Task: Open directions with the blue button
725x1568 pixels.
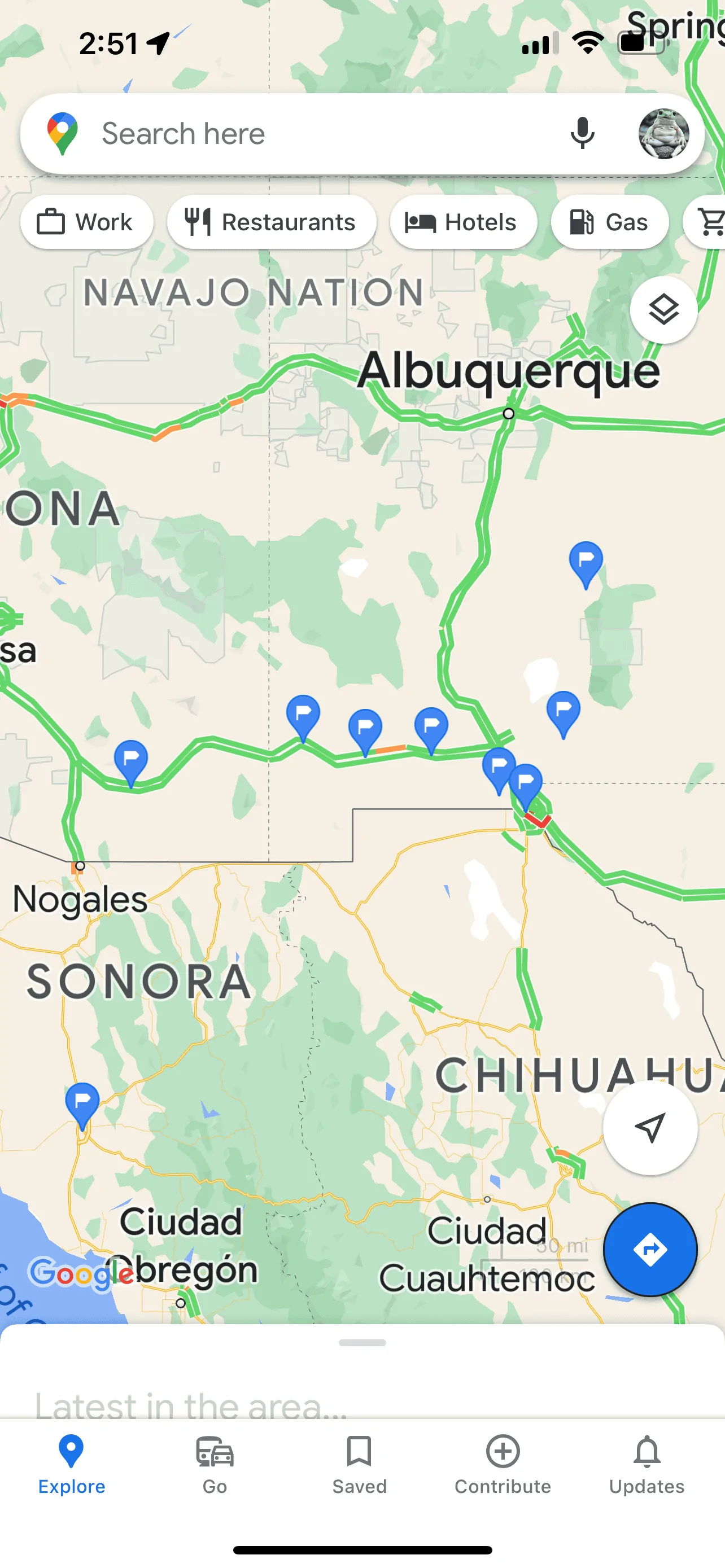Action: click(649, 1249)
